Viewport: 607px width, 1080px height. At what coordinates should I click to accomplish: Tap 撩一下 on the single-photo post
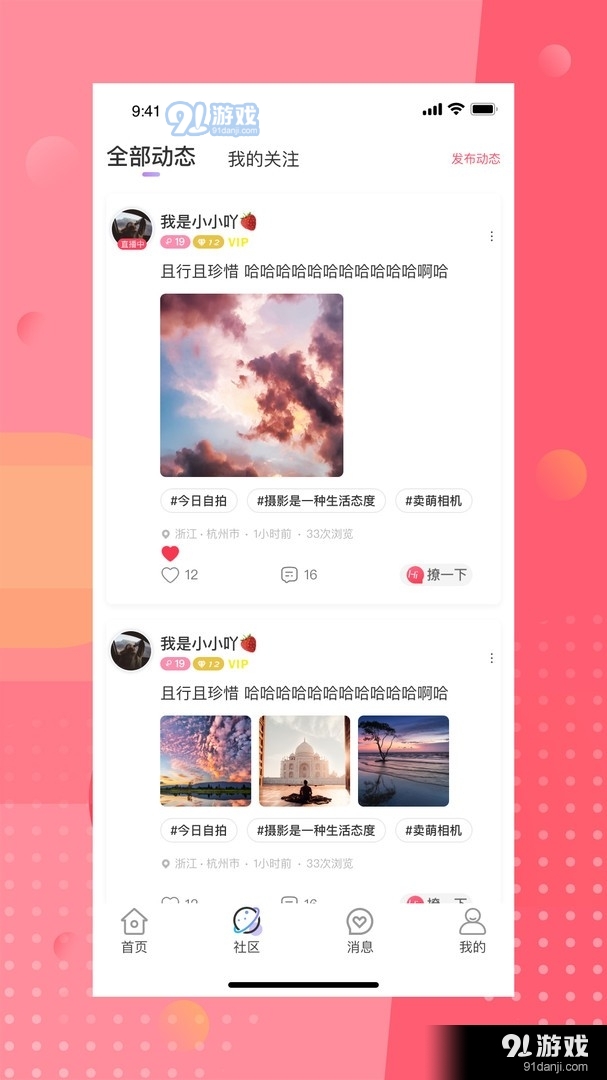[436, 574]
